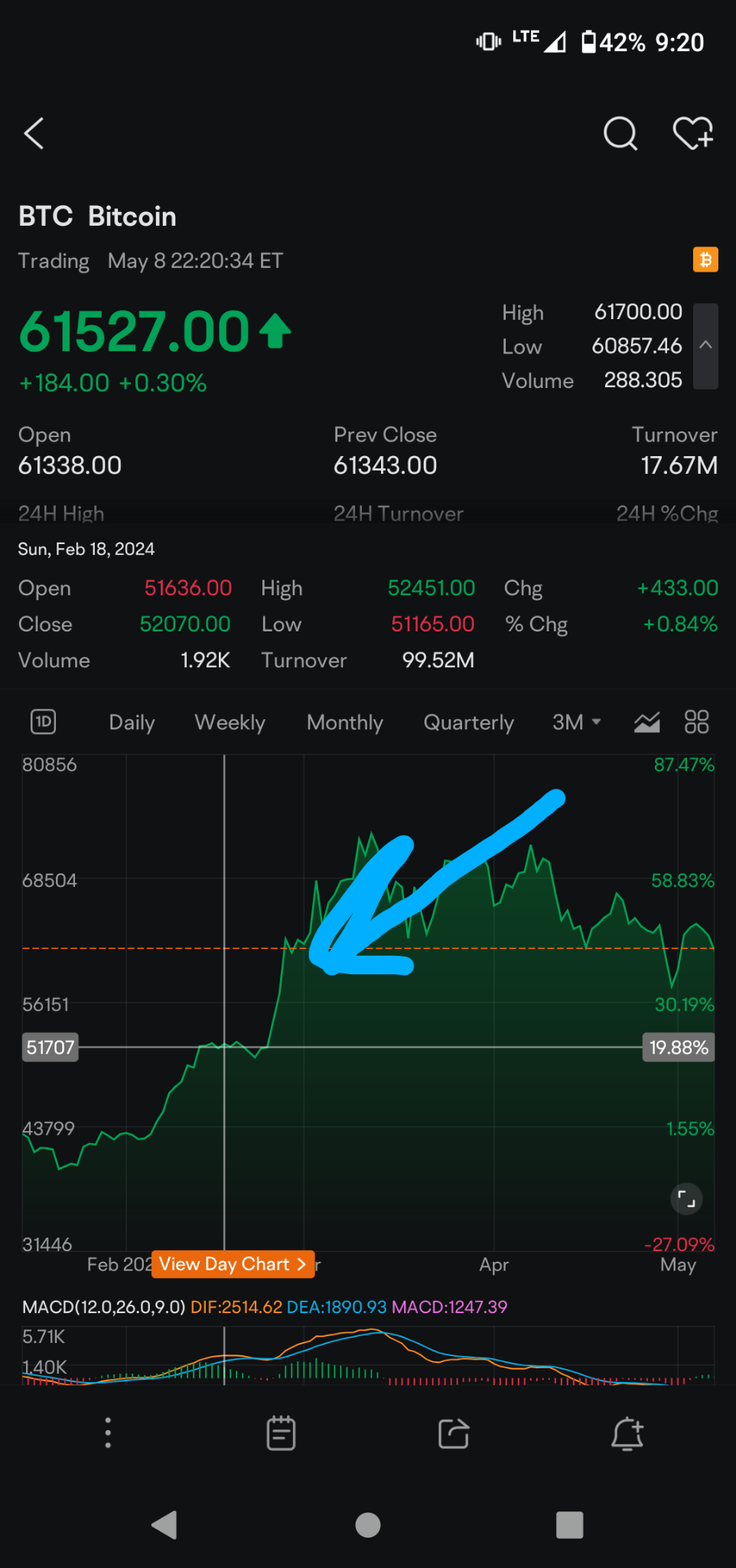Expand the chart to fullscreen
The image size is (736, 1568).
pyautogui.click(x=685, y=1198)
